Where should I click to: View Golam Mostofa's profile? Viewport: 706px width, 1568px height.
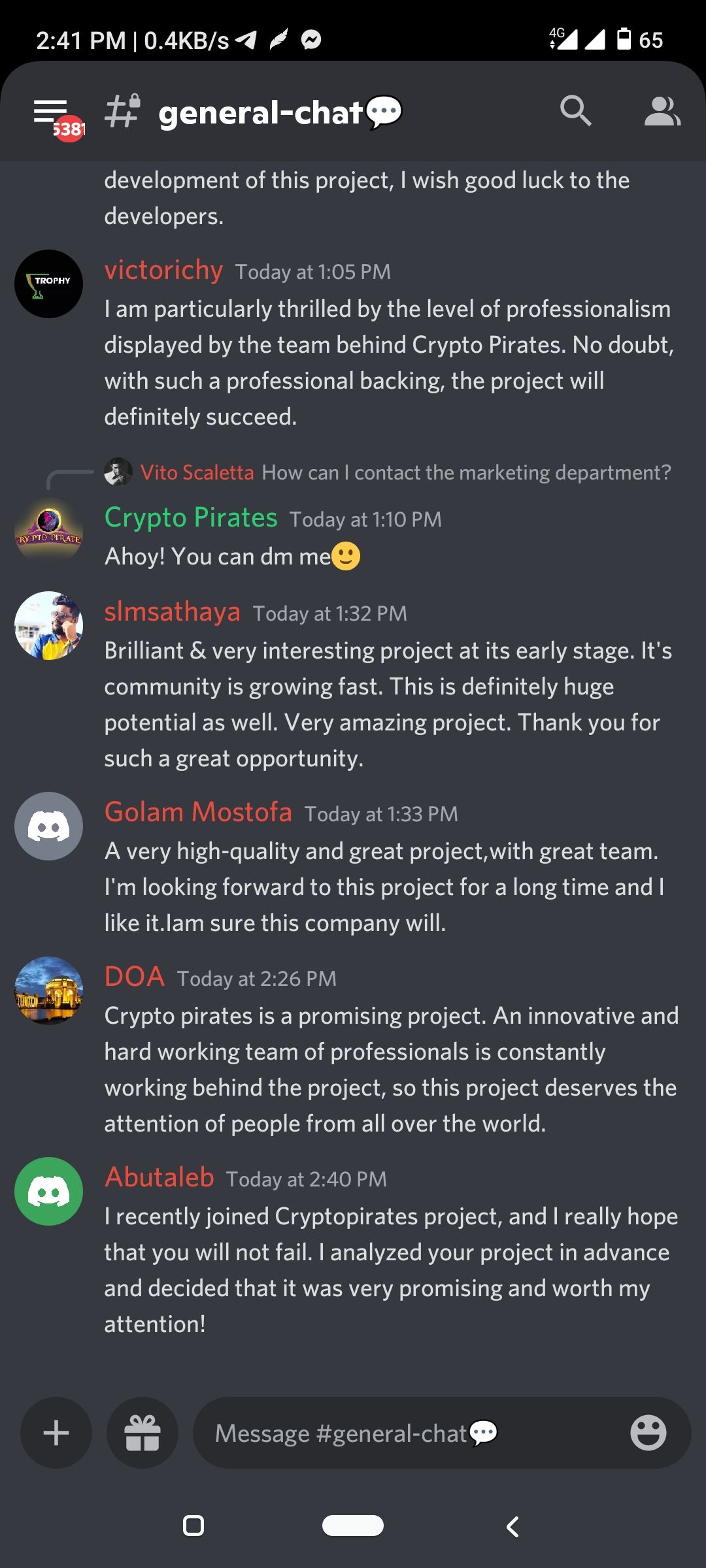pyautogui.click(x=49, y=826)
